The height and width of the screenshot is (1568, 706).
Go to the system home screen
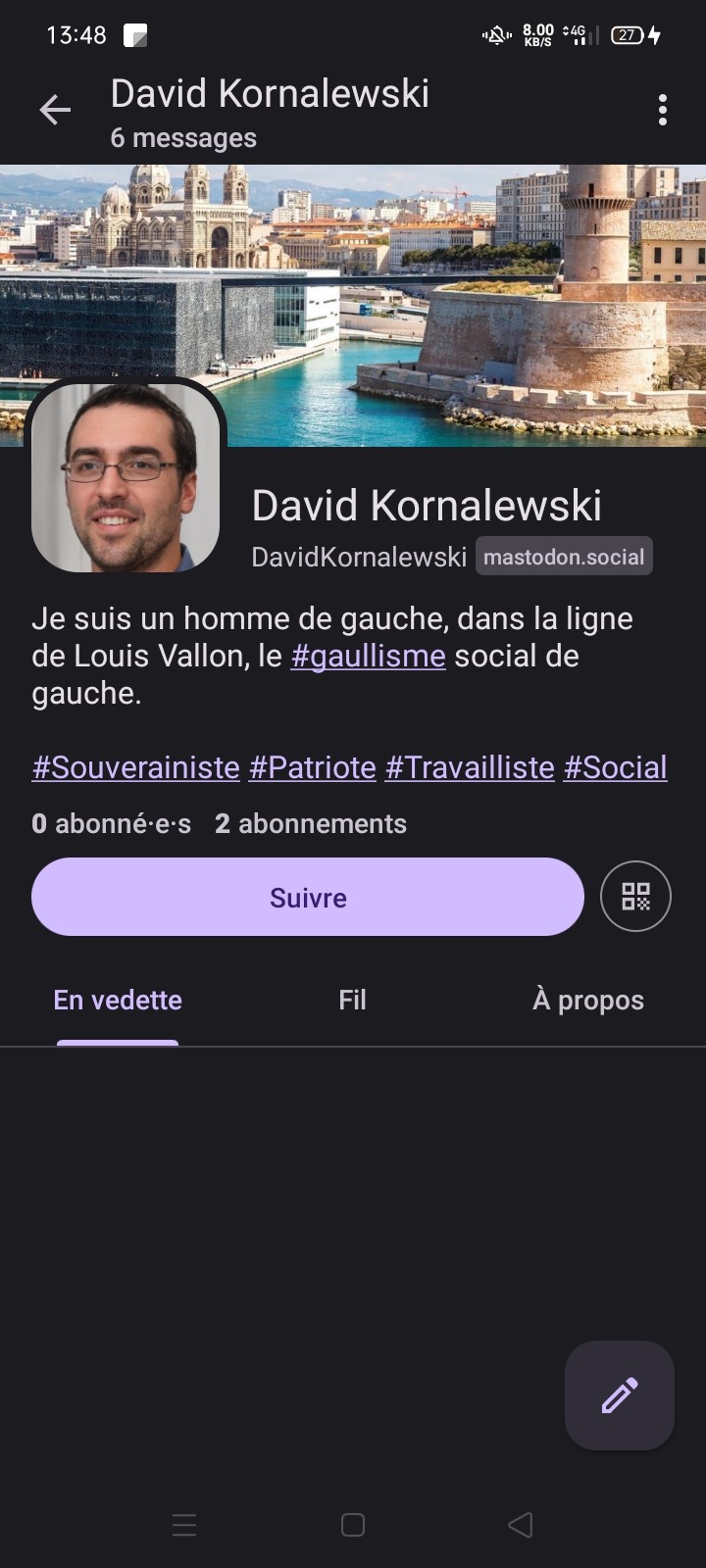353,1525
